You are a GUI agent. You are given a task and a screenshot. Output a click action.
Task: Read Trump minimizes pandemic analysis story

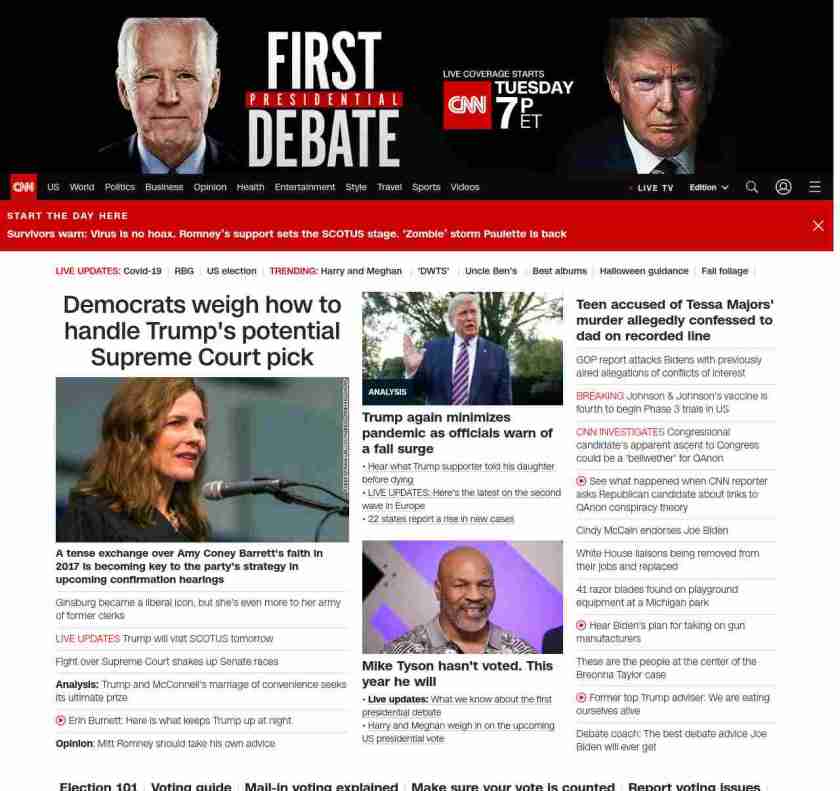pyautogui.click(x=457, y=433)
